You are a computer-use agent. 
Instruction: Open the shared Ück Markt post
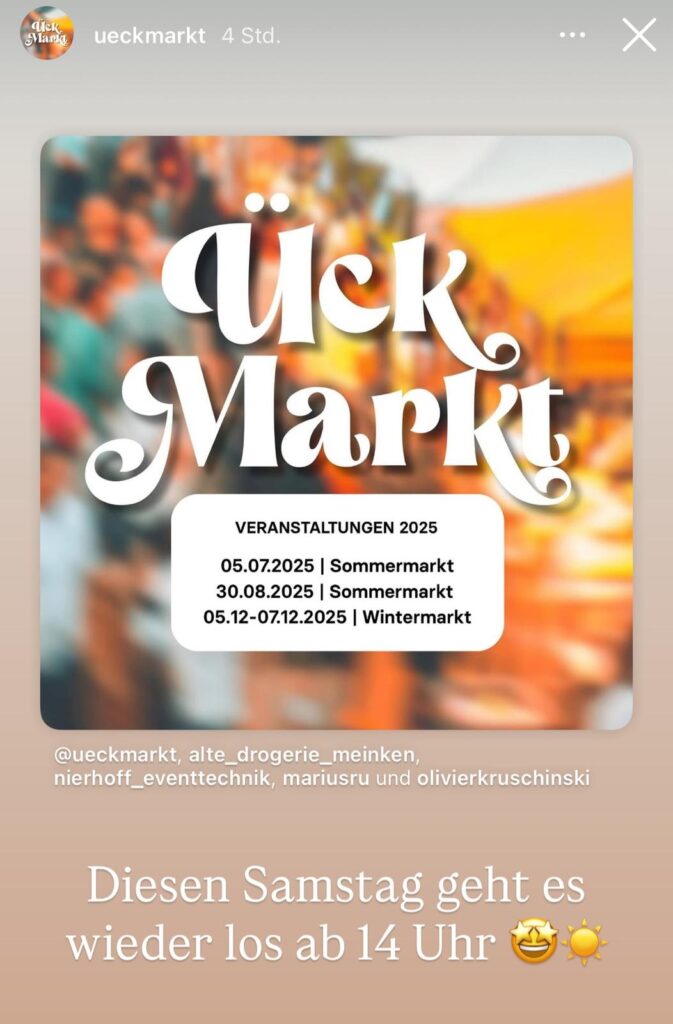336,432
